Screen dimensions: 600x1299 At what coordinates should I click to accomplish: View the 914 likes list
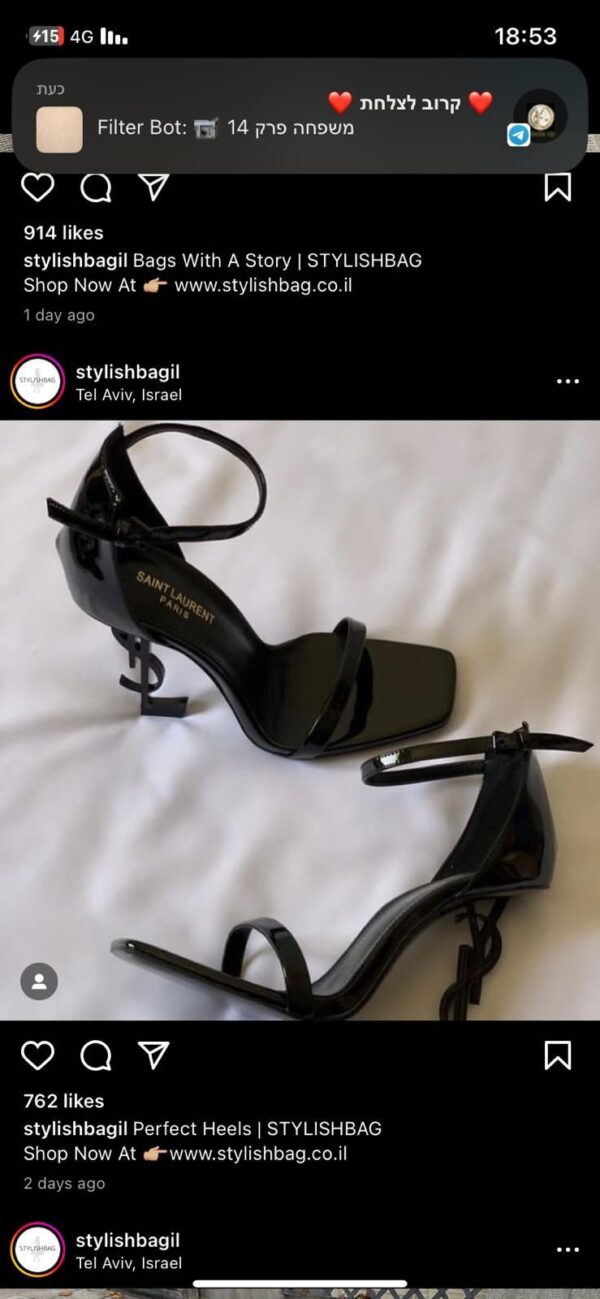[x=64, y=233]
